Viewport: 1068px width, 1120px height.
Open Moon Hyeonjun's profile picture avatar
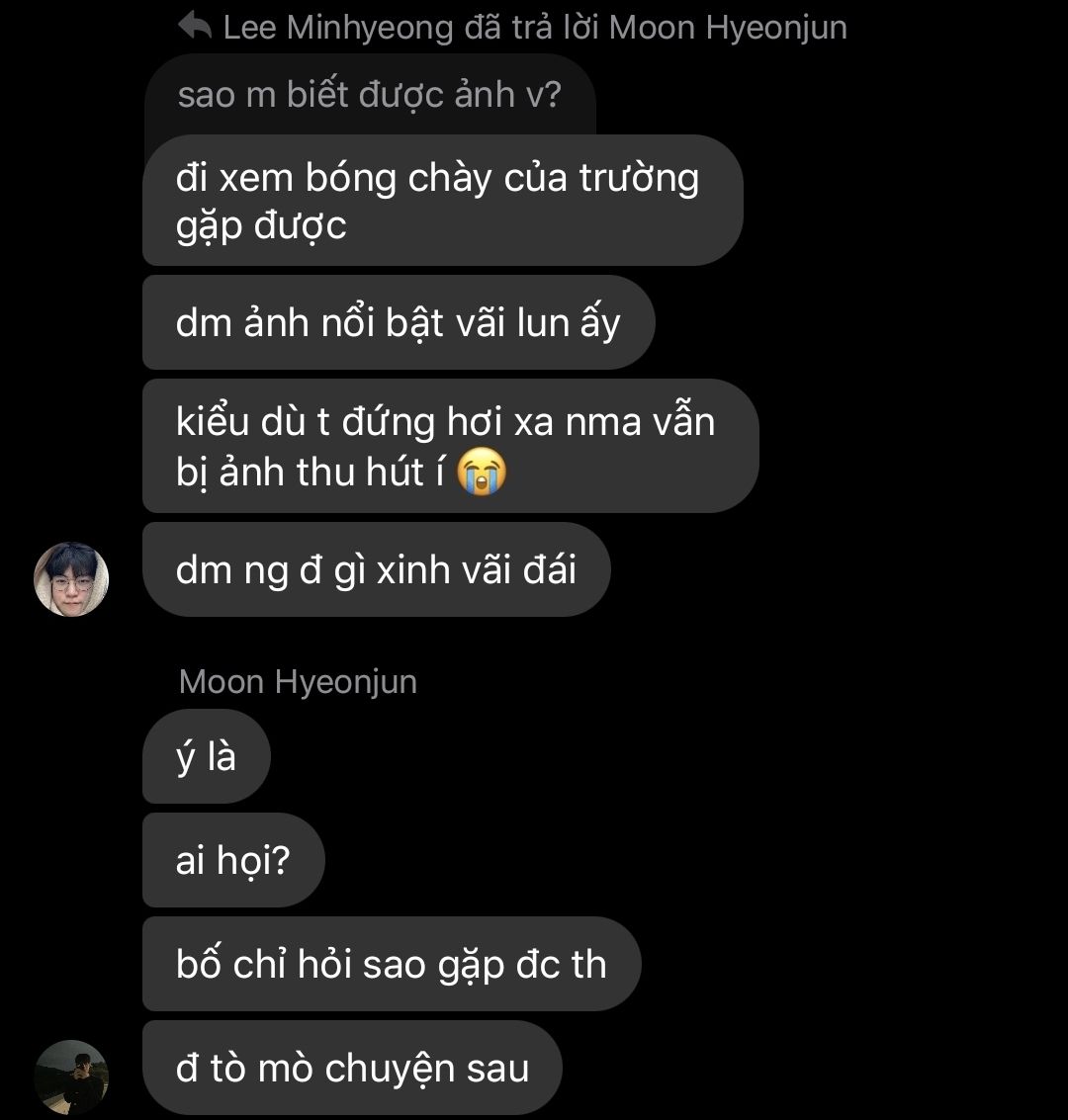click(71, 1077)
